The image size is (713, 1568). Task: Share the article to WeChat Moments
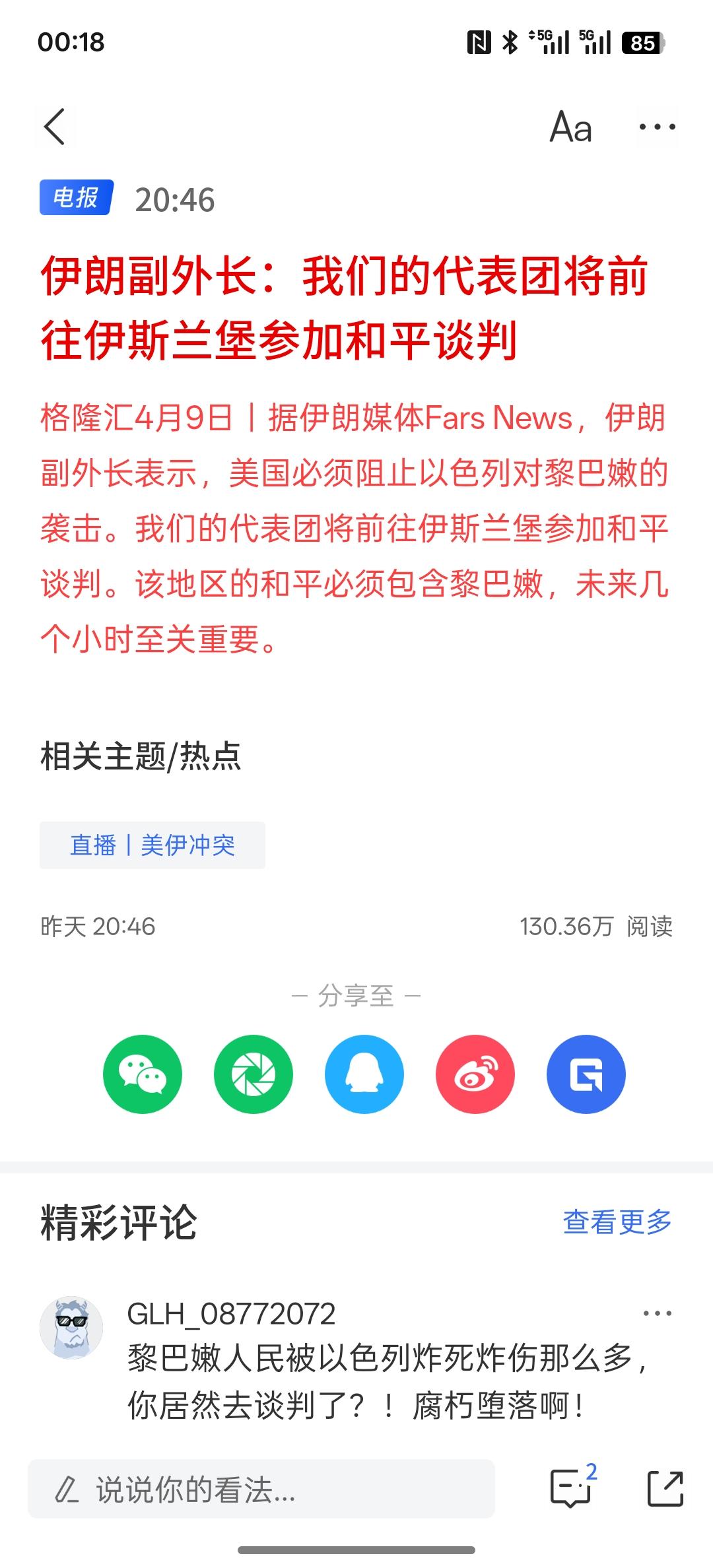pos(253,1074)
